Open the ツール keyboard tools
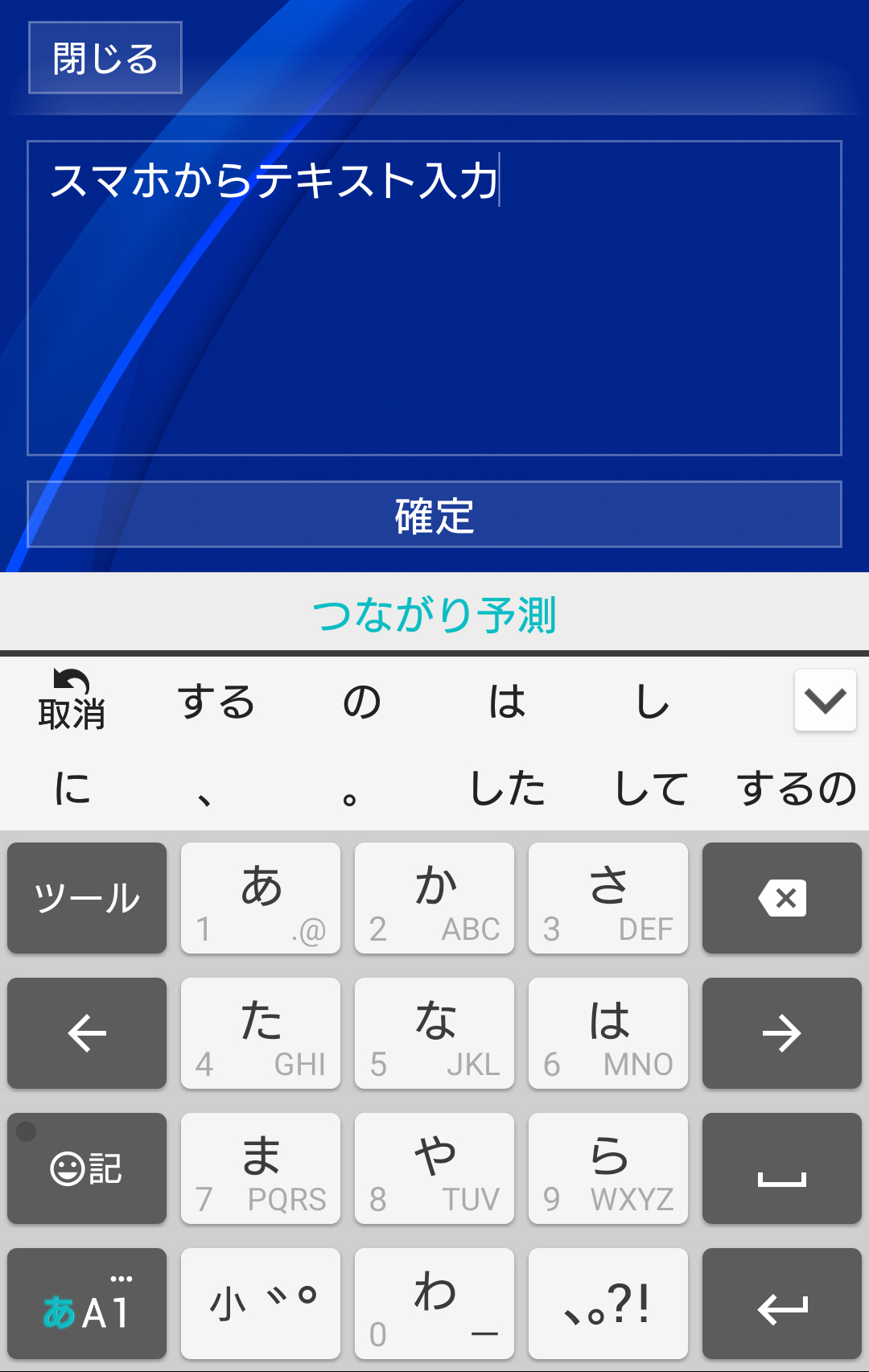 pyautogui.click(x=87, y=898)
